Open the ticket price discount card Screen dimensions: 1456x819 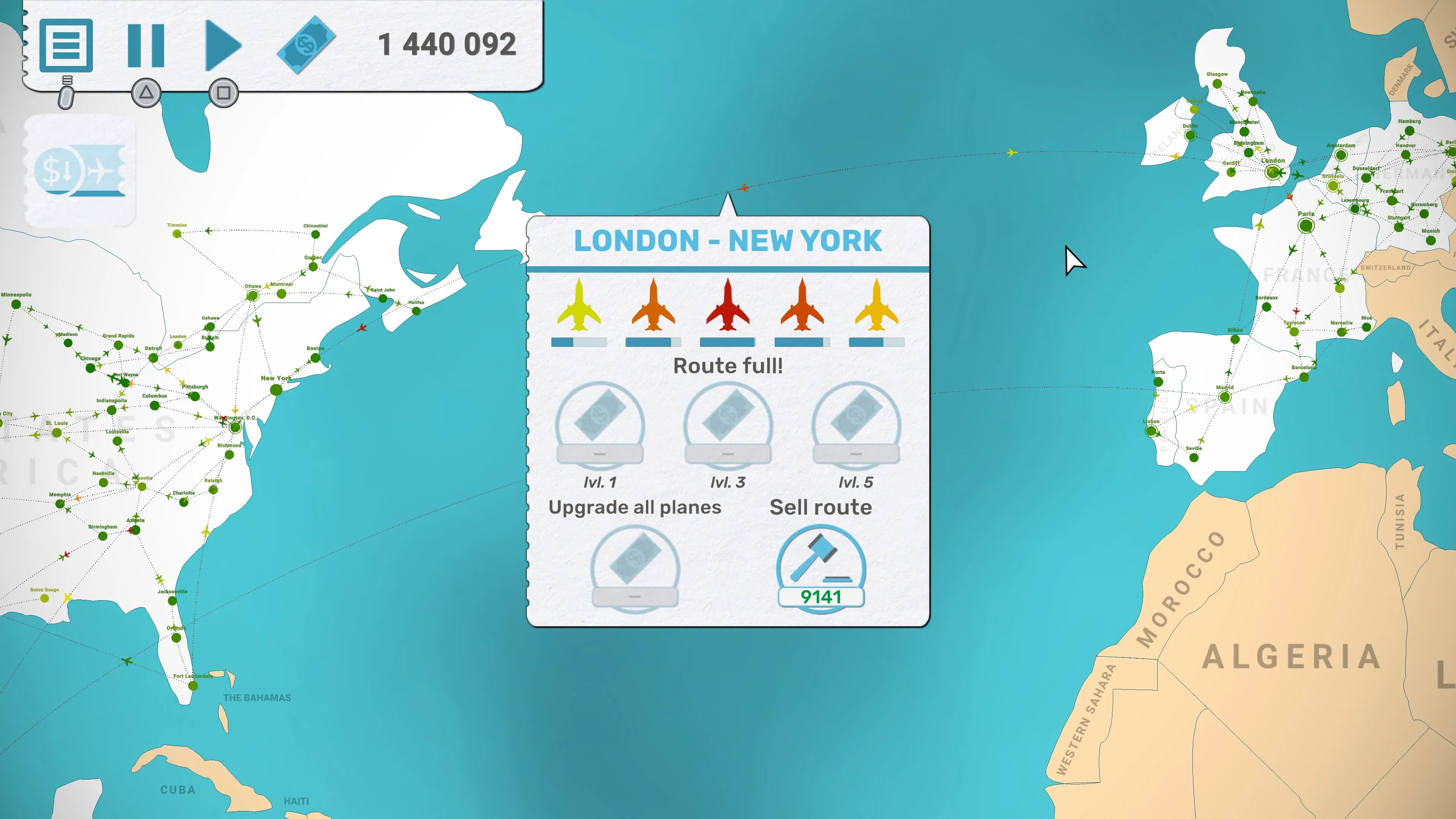click(80, 170)
